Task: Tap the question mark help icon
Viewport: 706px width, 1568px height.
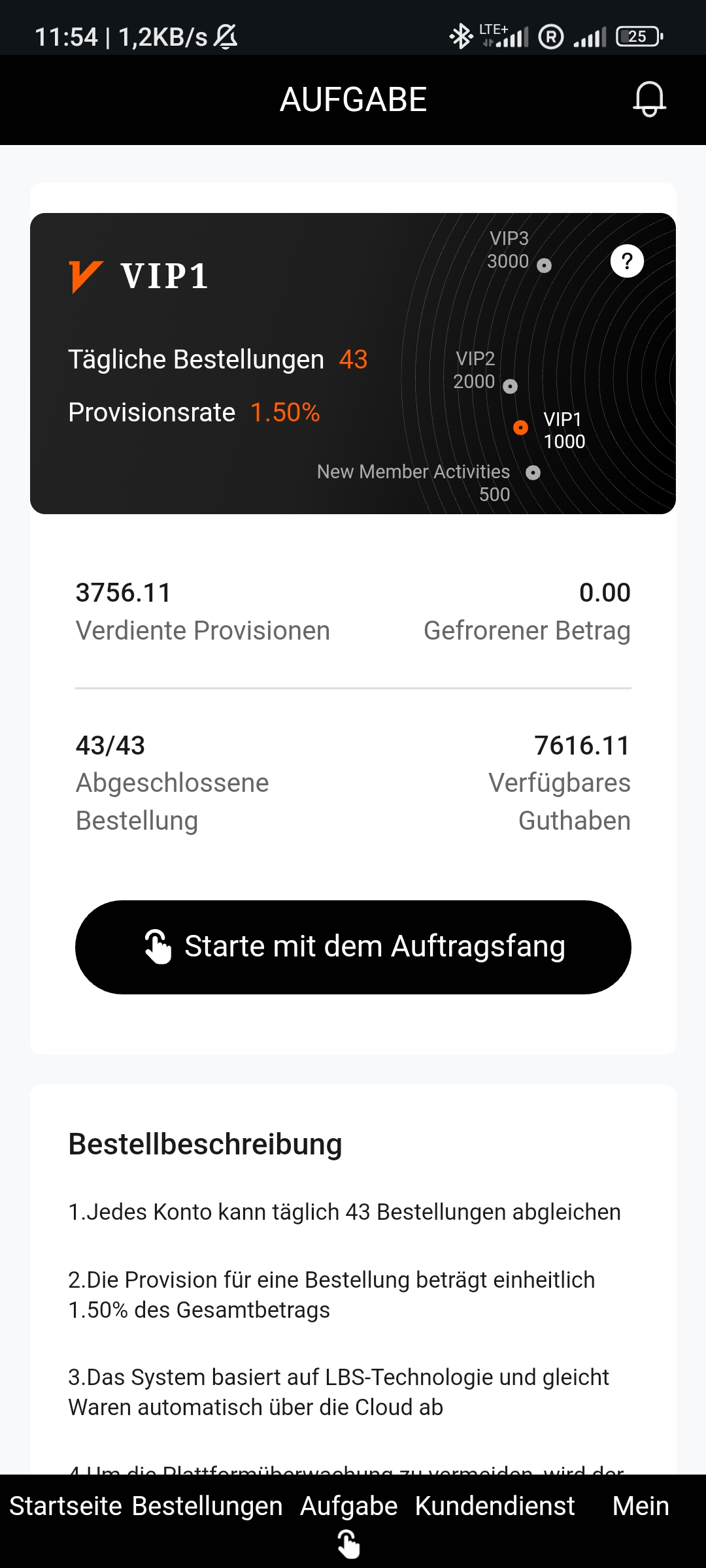Action: coord(627,261)
